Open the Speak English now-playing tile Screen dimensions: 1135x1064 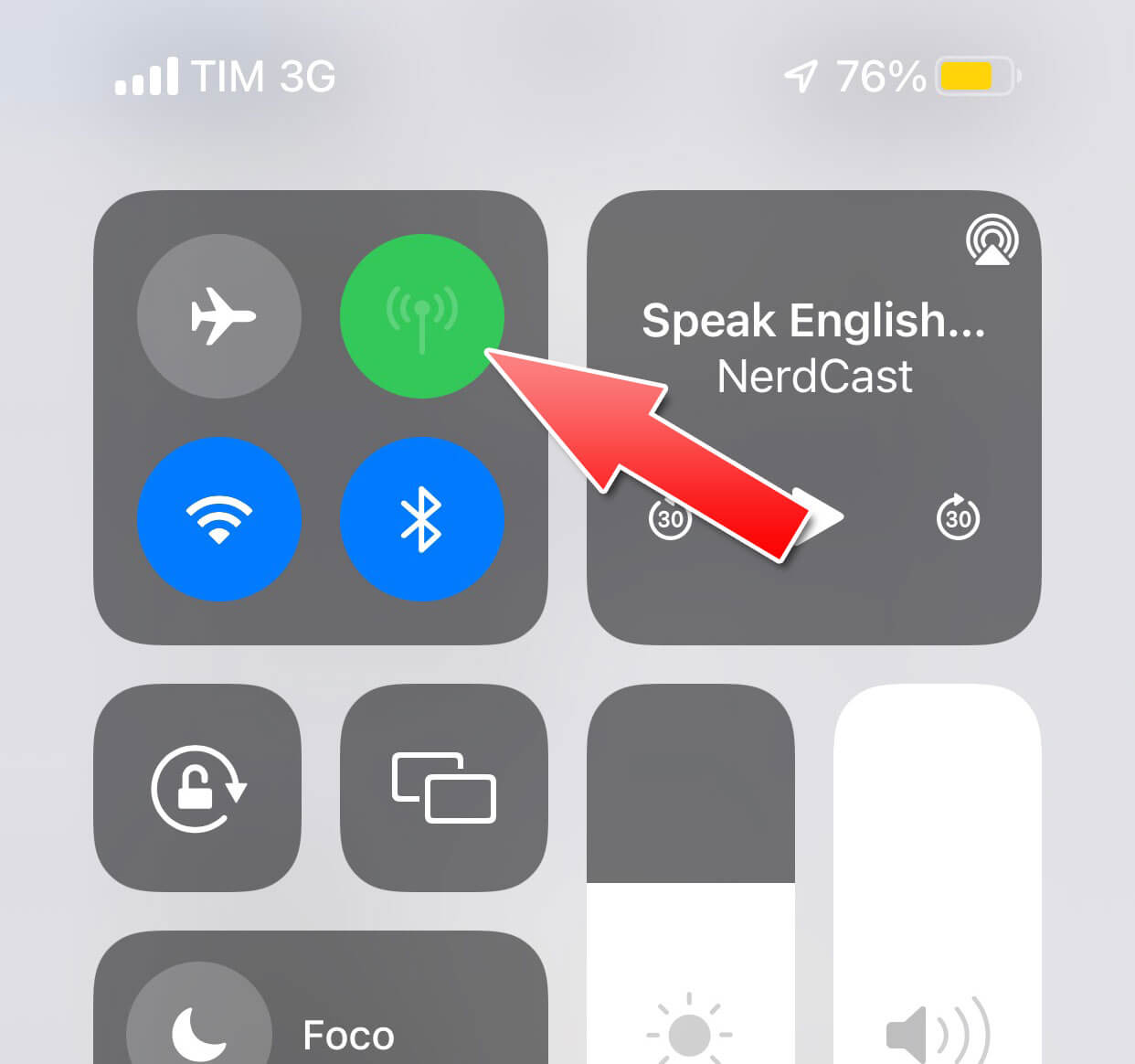pyautogui.click(x=813, y=347)
